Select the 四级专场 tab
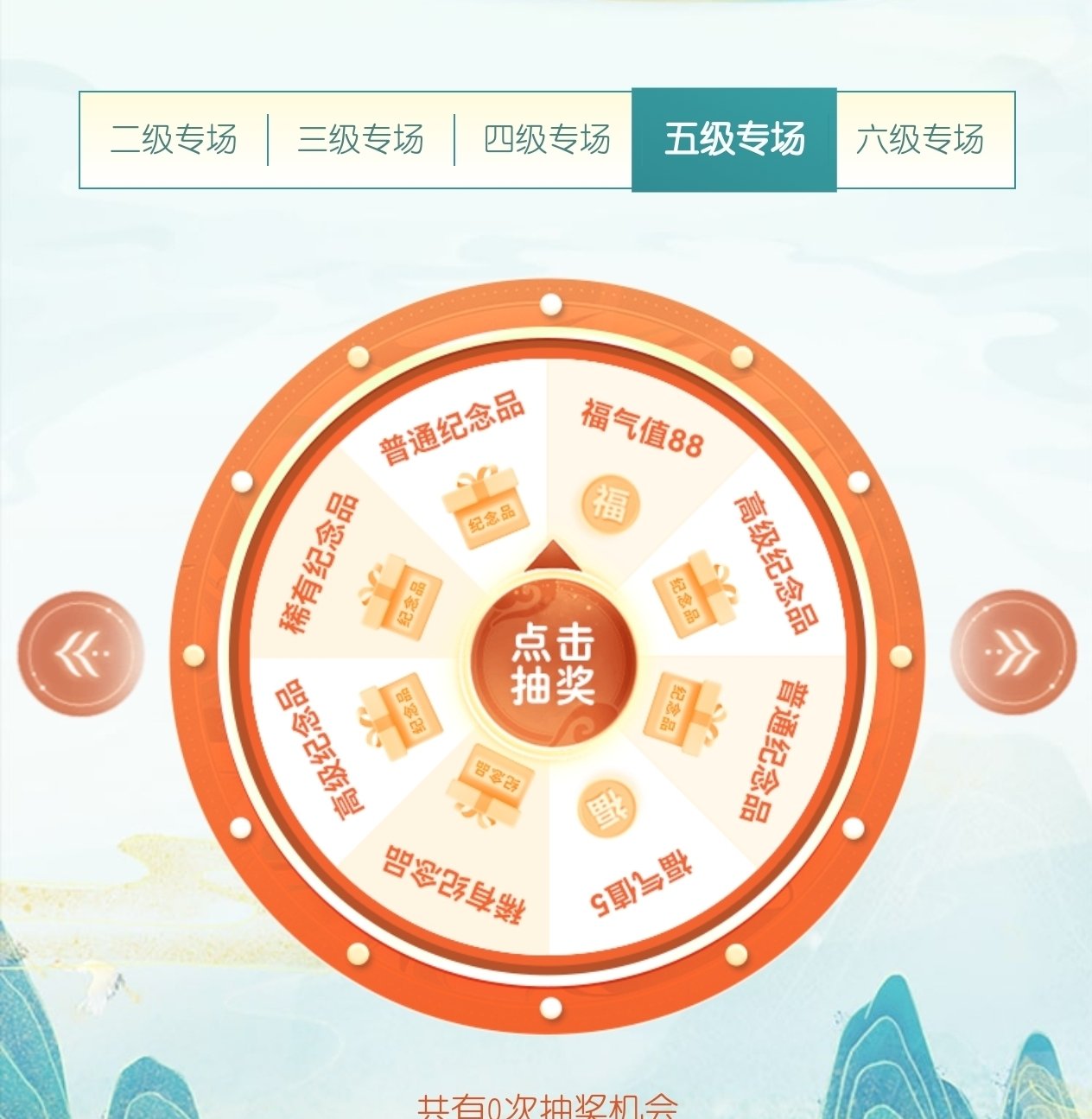Screen dimensions: 1092x1119 pyautogui.click(x=546, y=139)
